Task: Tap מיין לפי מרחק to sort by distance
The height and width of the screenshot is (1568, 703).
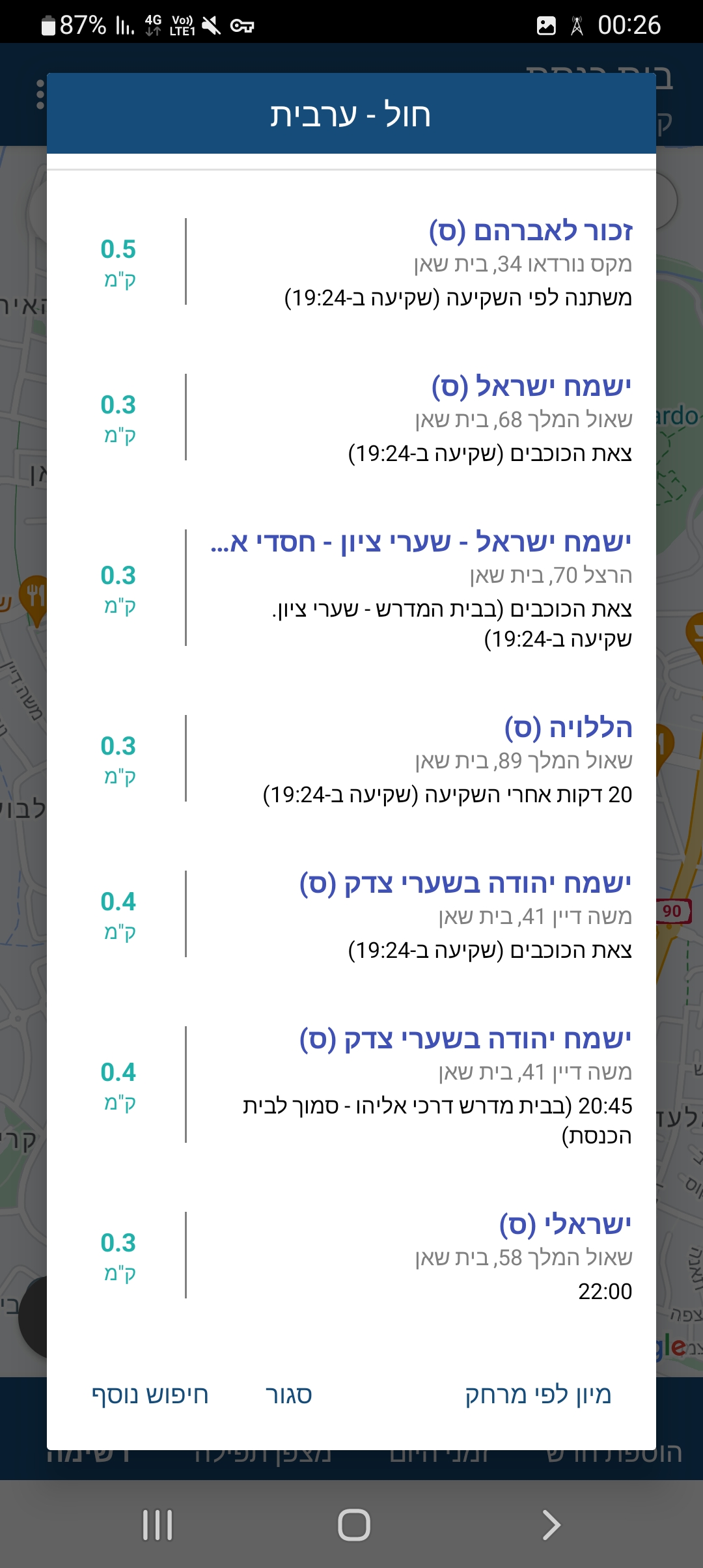Action: 538,1394
